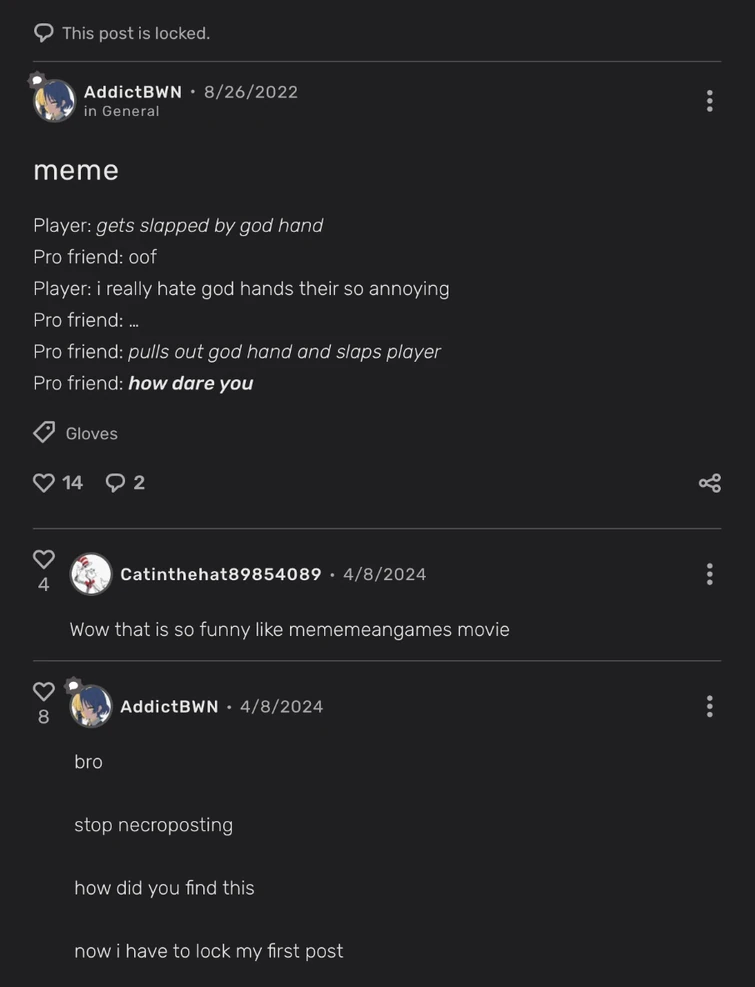755x987 pixels.
Task: Open overflow menu on the meme post
Action: [709, 101]
